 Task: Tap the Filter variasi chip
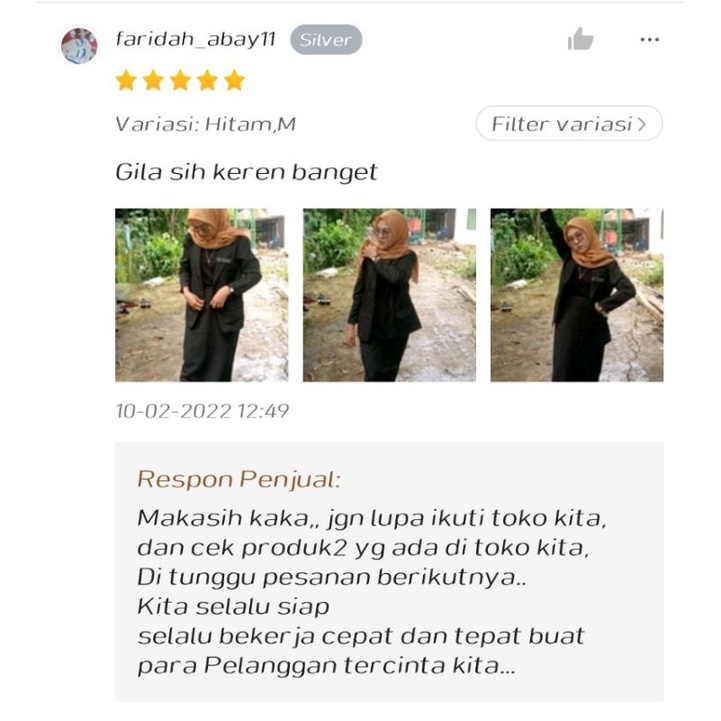coord(569,123)
